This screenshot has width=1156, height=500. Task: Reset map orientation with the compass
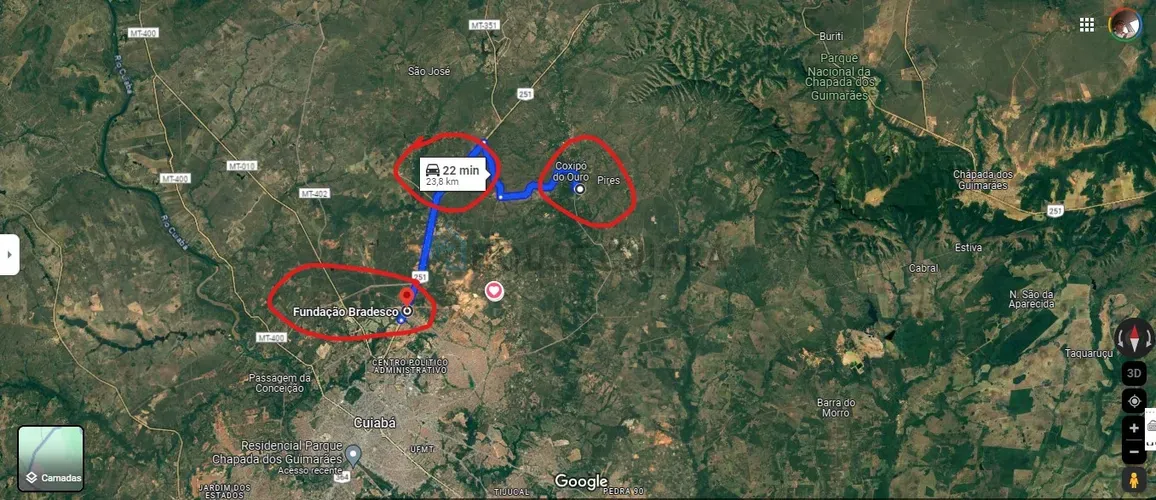tap(1134, 338)
